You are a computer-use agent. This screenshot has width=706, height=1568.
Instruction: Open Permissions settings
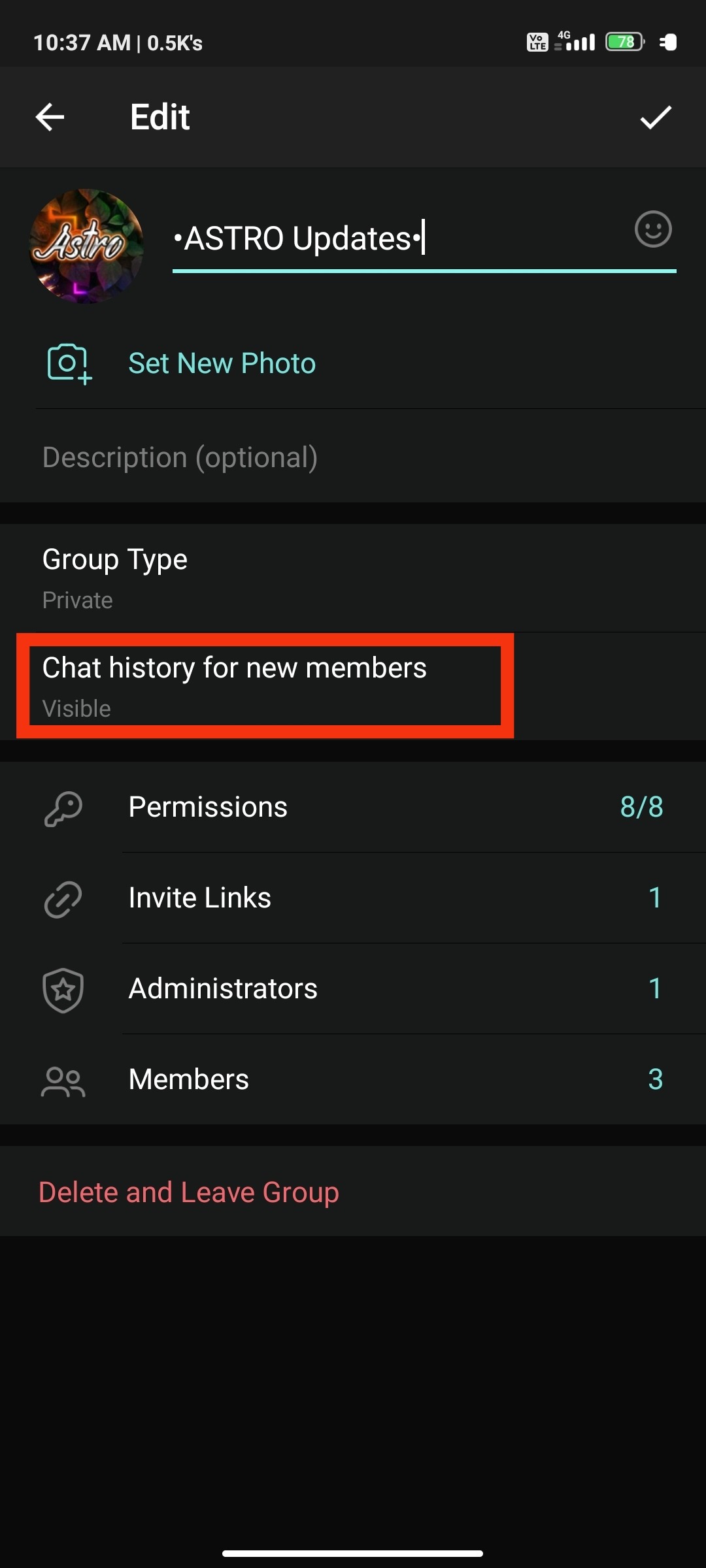(x=353, y=808)
